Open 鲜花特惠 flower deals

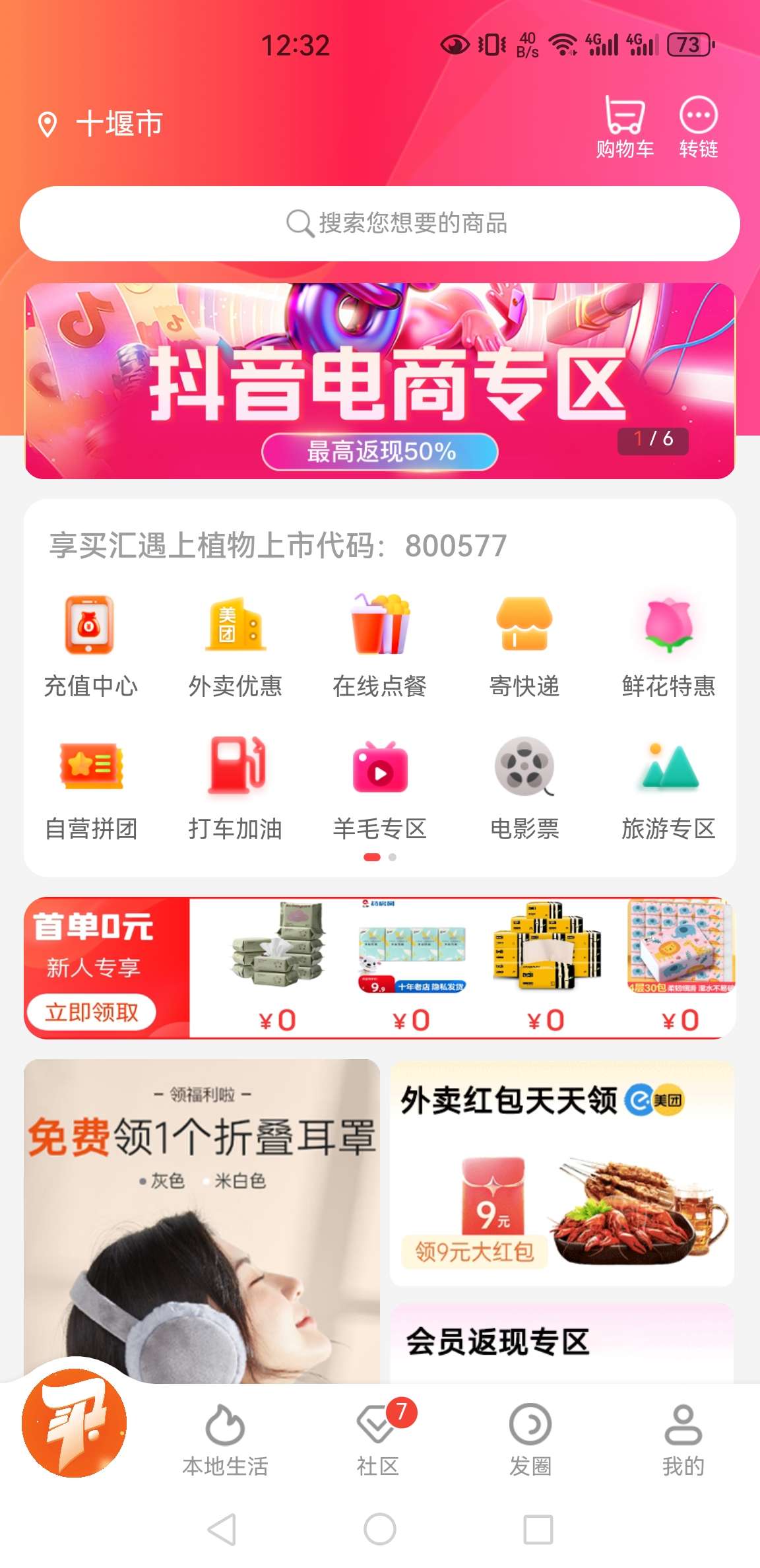669,647
